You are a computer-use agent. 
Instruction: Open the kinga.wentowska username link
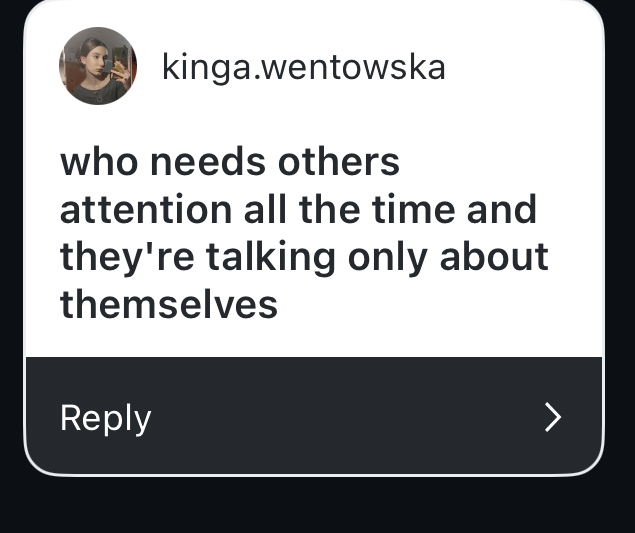click(303, 67)
